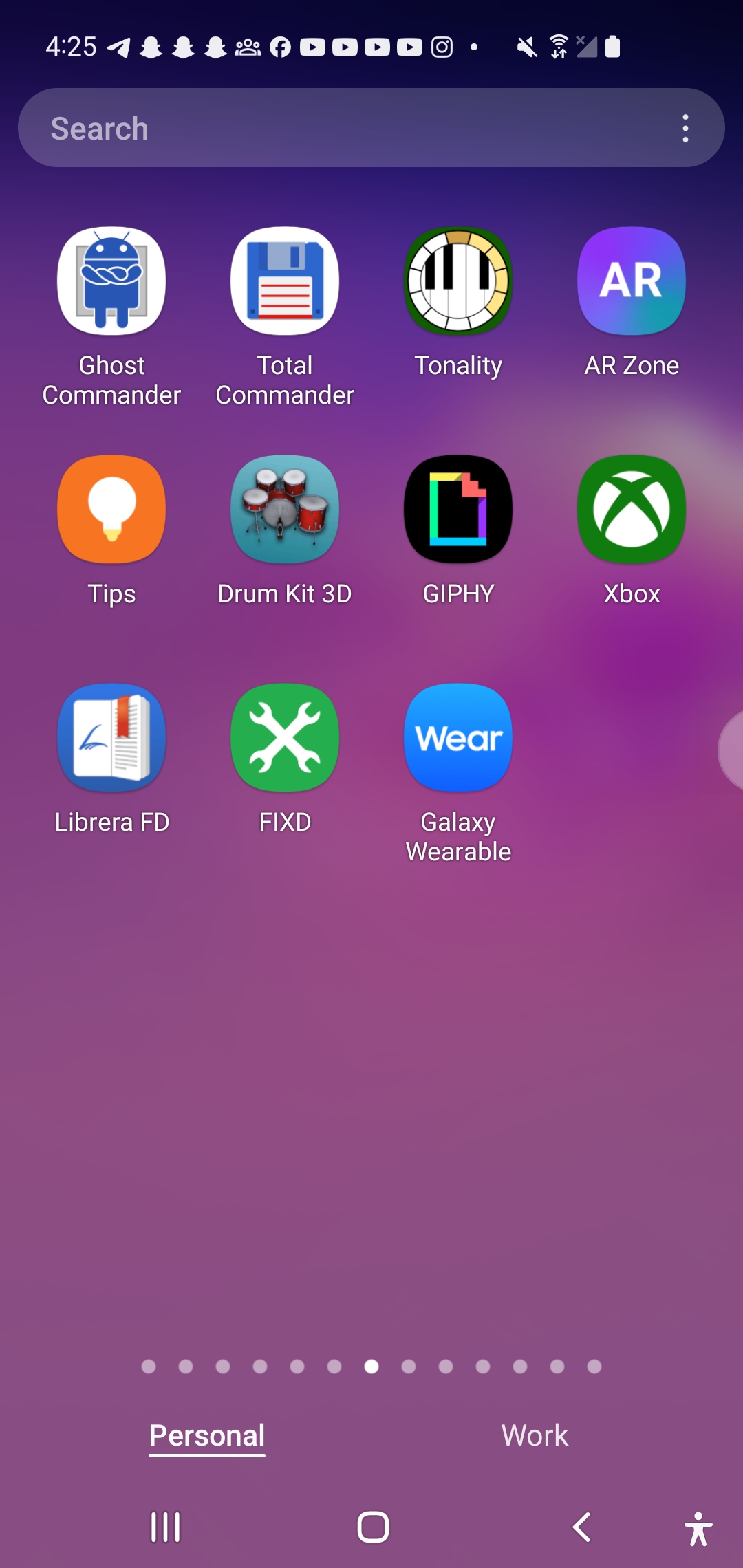Open the three-dot overflow menu

tap(685, 128)
